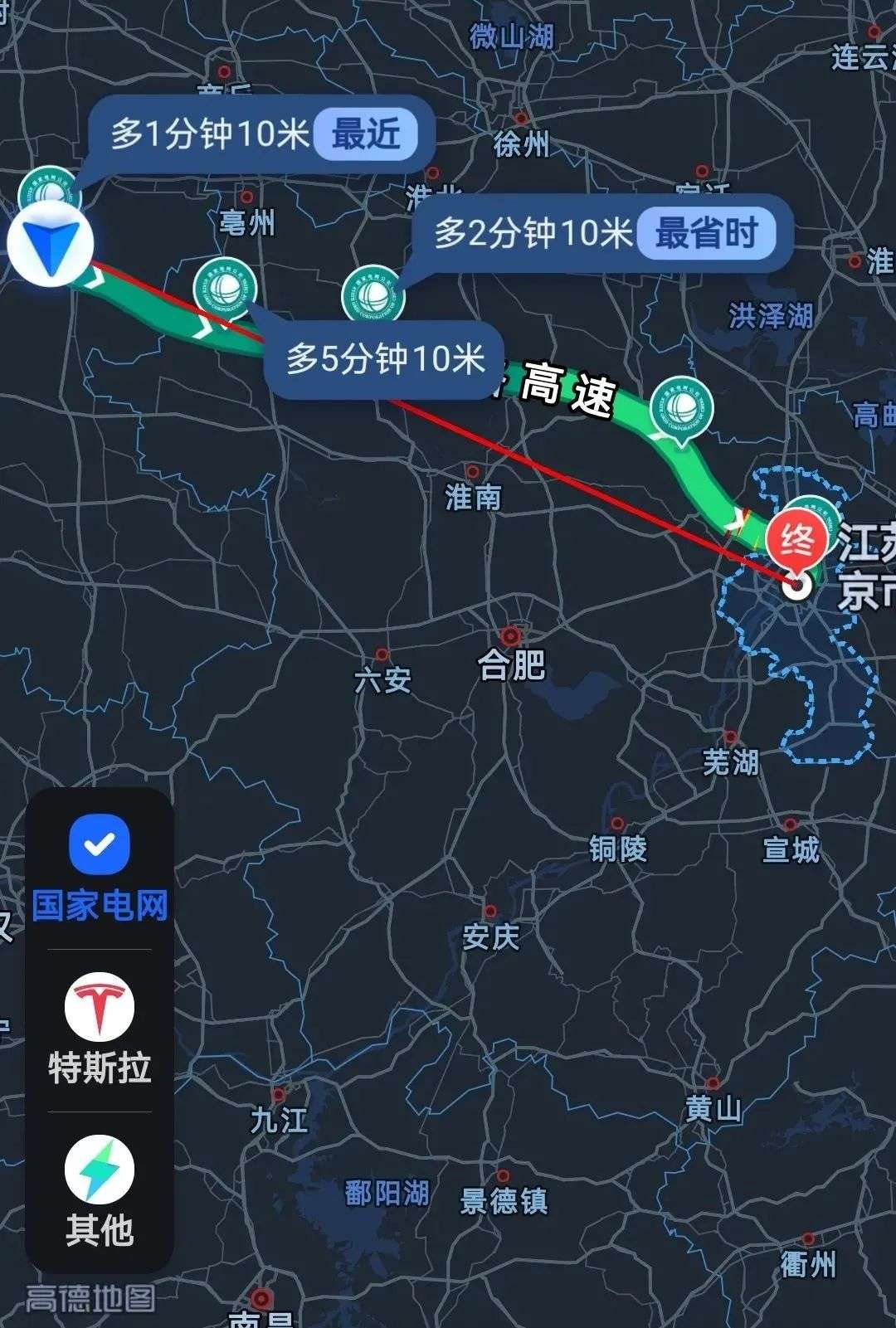Tap the destination 终 marker
Image resolution: width=896 pixels, height=1328 pixels.
(x=797, y=542)
